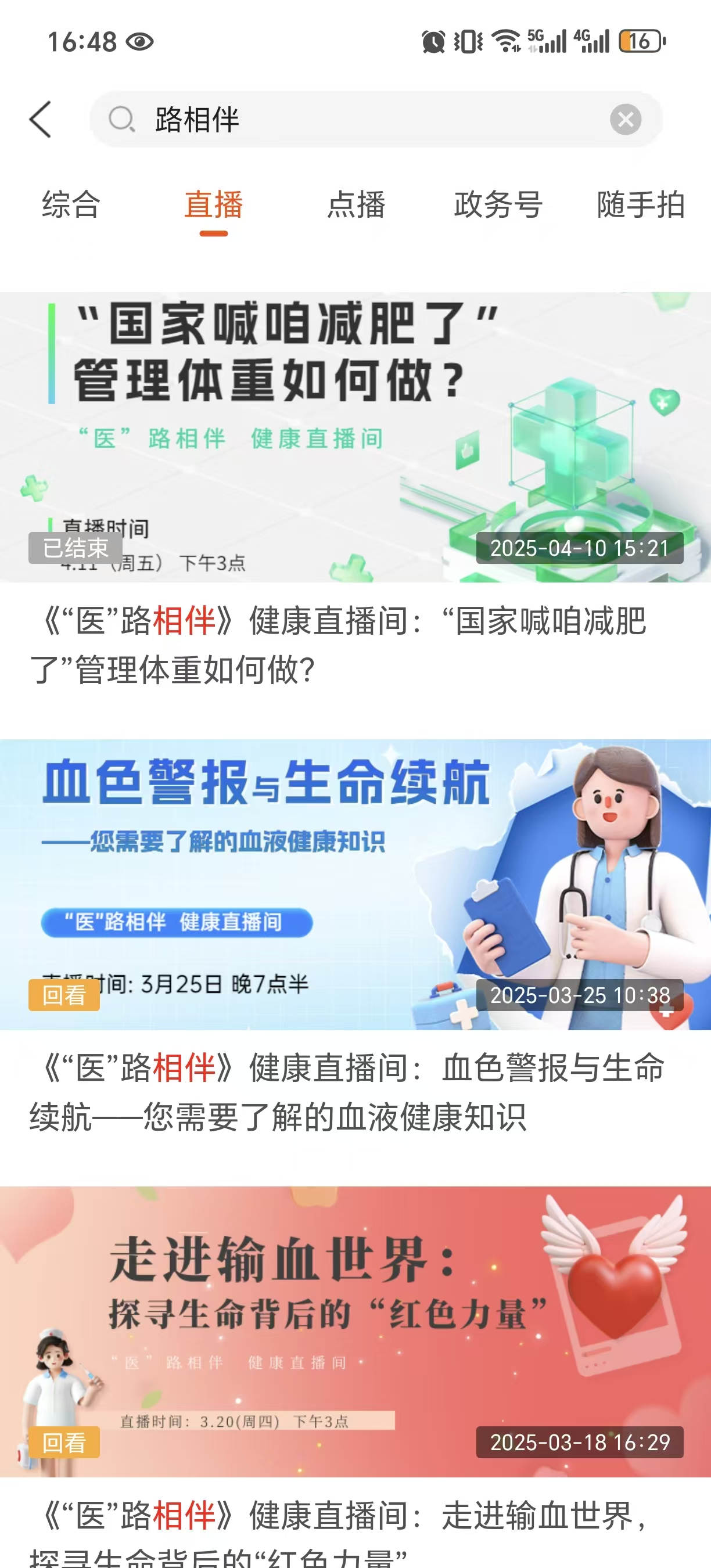Select the 直播 tab
Viewport: 711px width, 1568px height.
pyautogui.click(x=214, y=204)
